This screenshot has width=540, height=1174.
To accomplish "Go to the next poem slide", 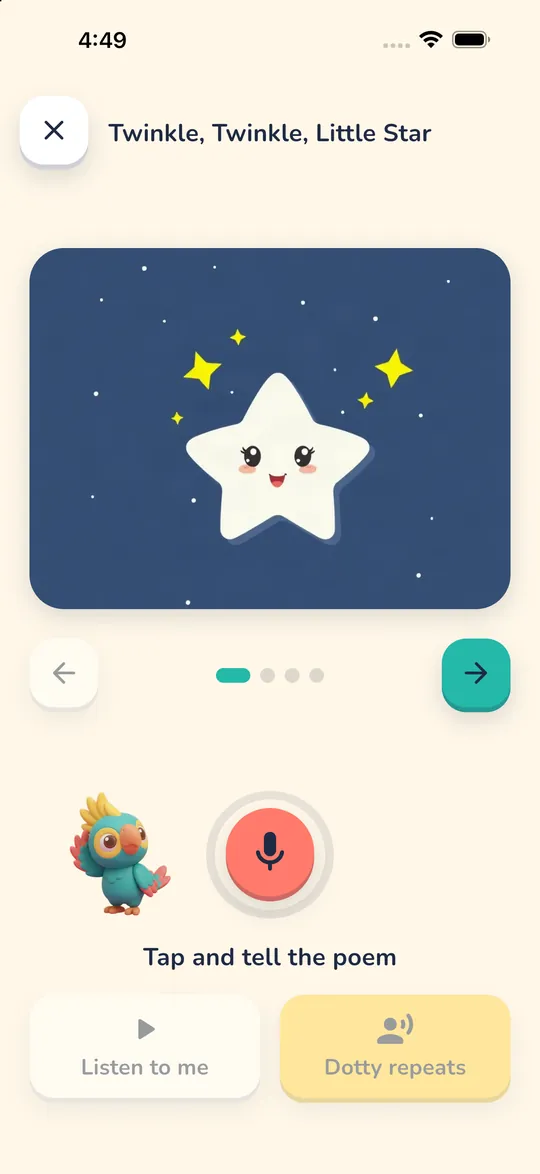I will coord(476,673).
